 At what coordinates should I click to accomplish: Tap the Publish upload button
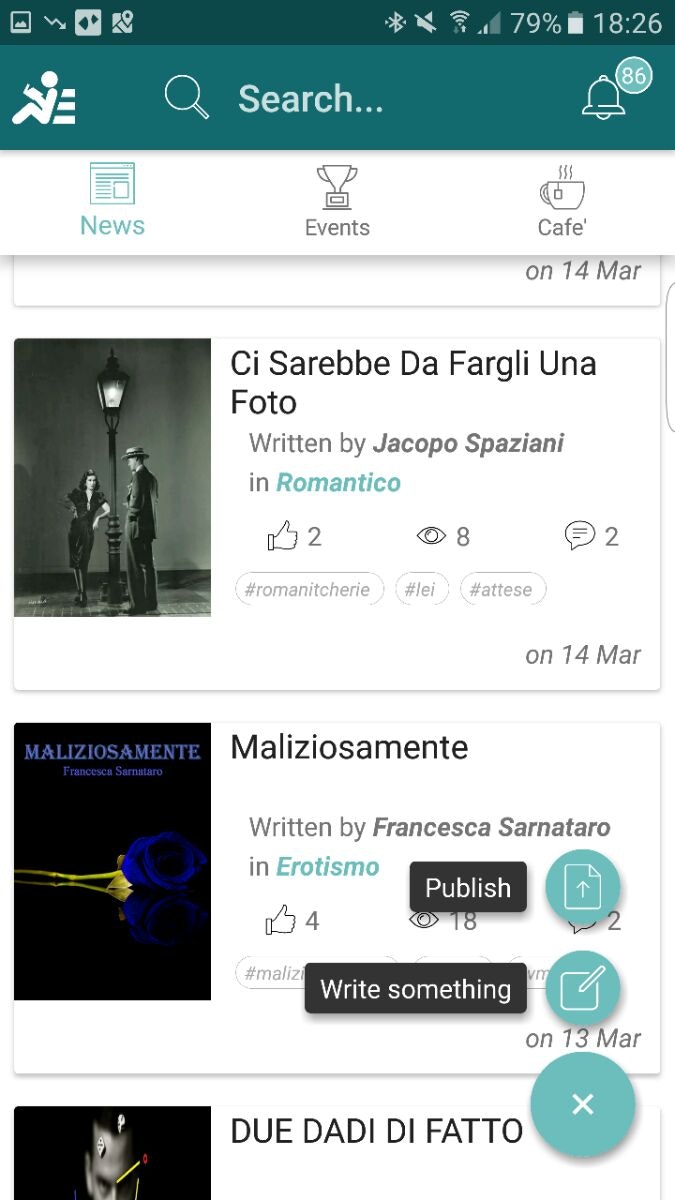[582, 888]
